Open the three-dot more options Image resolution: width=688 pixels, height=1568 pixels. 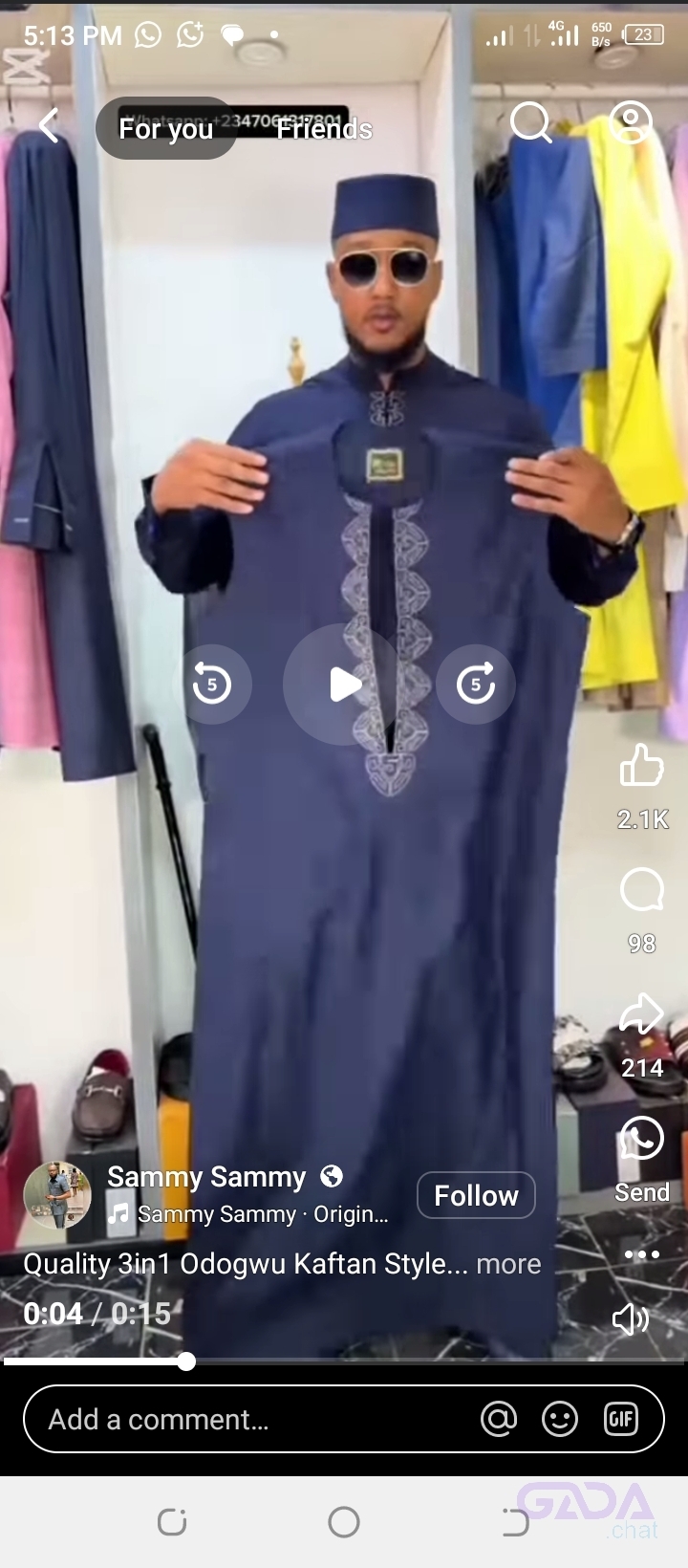(641, 1253)
